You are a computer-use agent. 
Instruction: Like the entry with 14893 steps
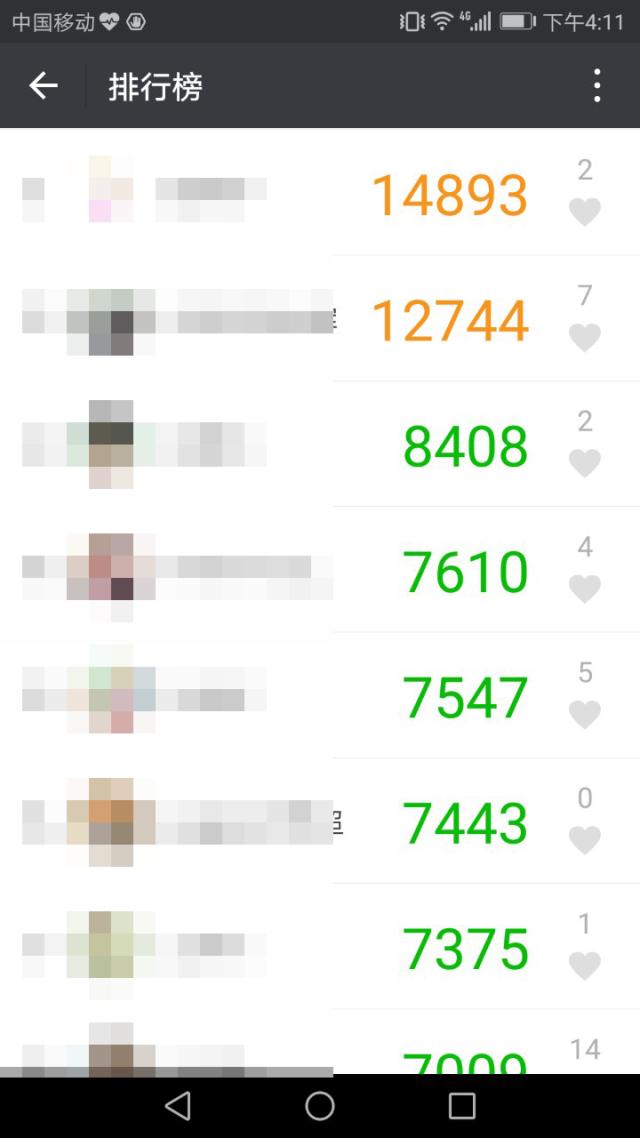[585, 212]
